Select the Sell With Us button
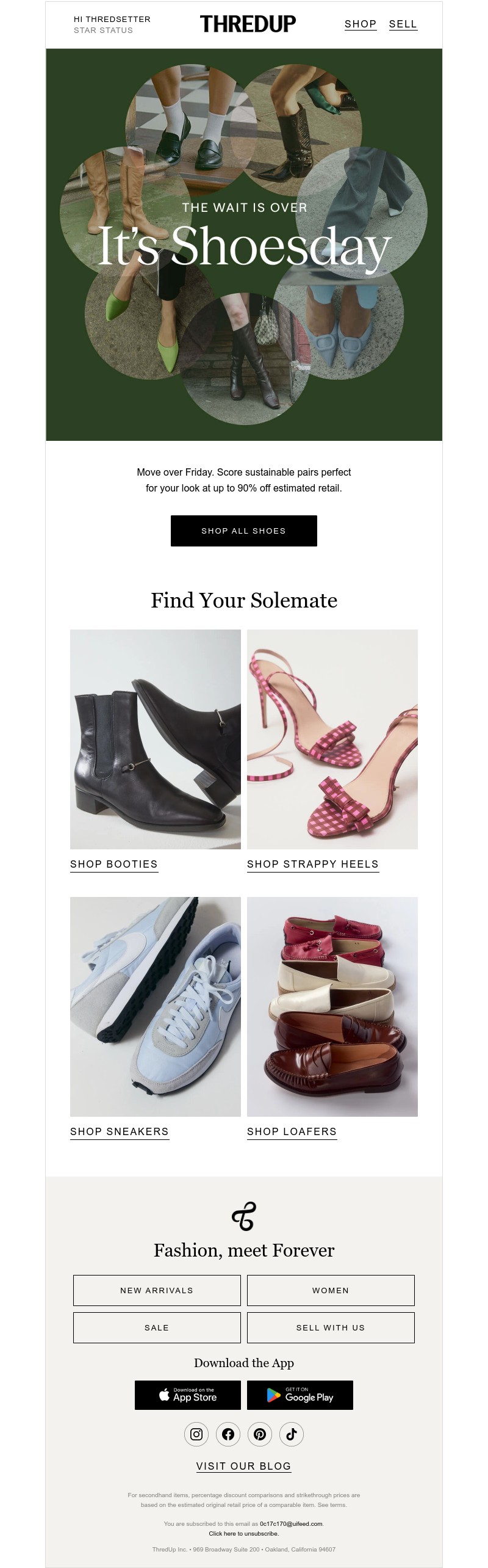 pos(331,1327)
